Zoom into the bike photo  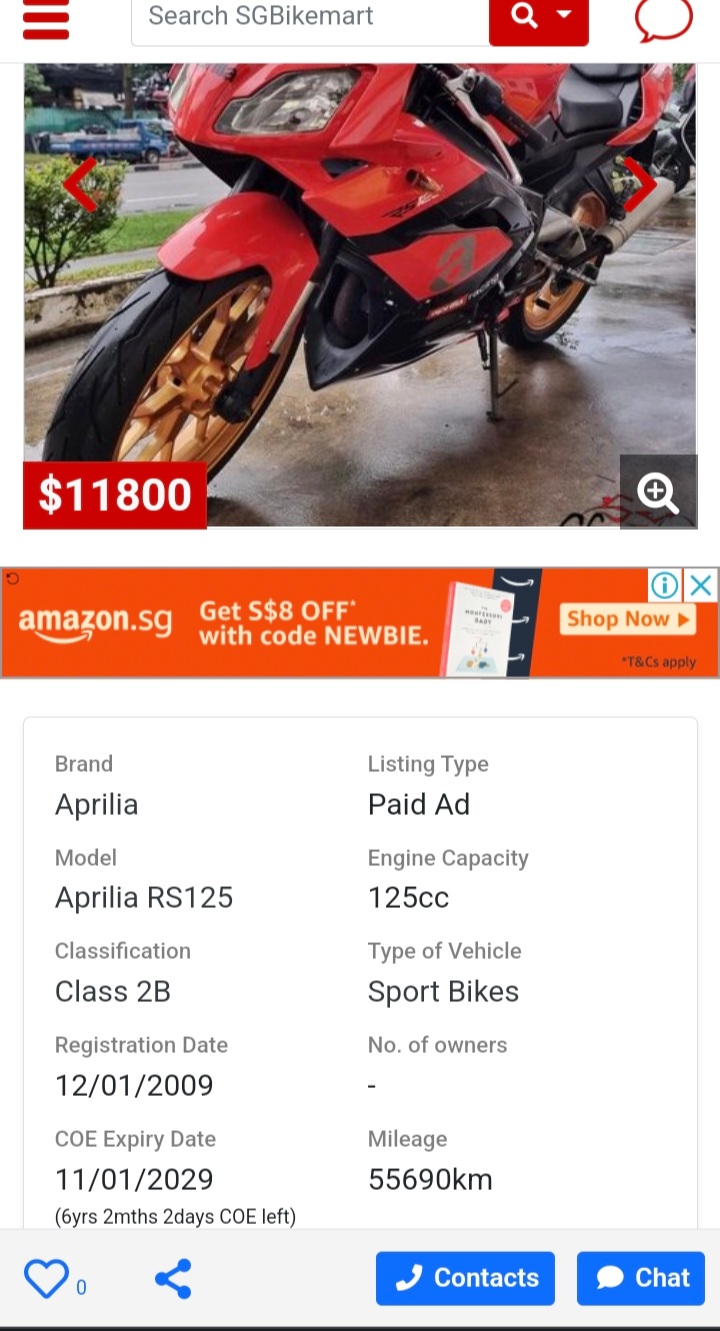point(658,491)
